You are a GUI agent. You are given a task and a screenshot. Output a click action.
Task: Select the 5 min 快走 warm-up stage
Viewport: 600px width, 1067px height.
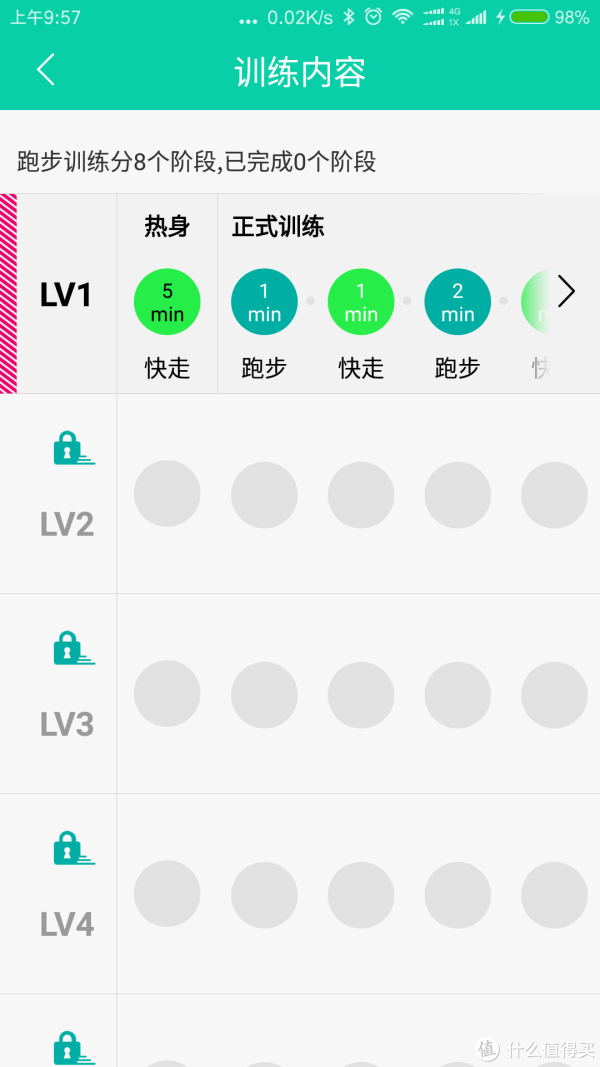click(167, 301)
